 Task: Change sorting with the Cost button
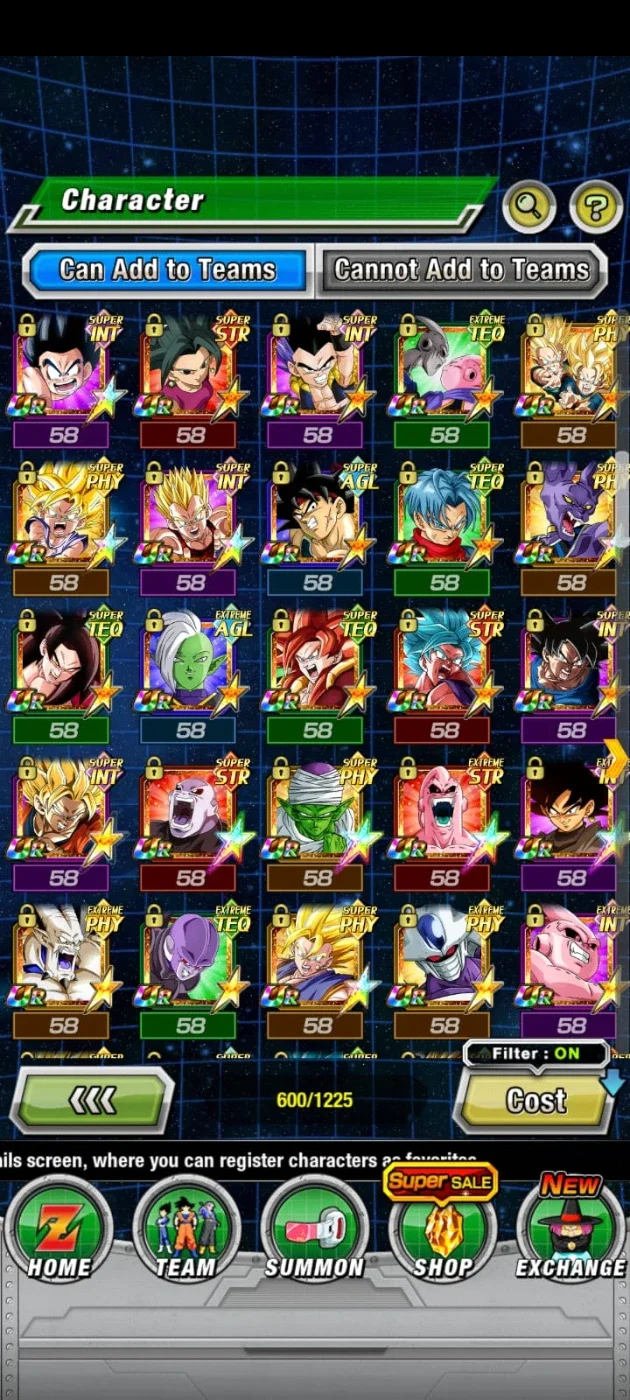click(535, 1100)
